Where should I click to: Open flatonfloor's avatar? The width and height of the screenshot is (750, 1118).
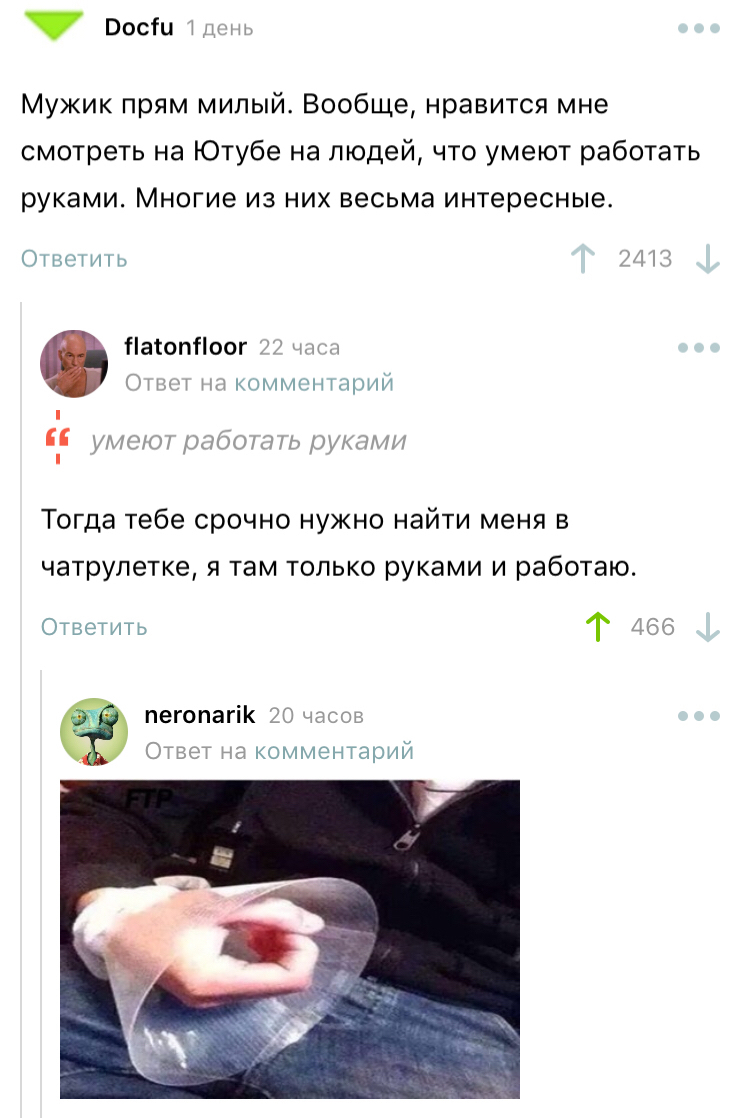point(74,364)
